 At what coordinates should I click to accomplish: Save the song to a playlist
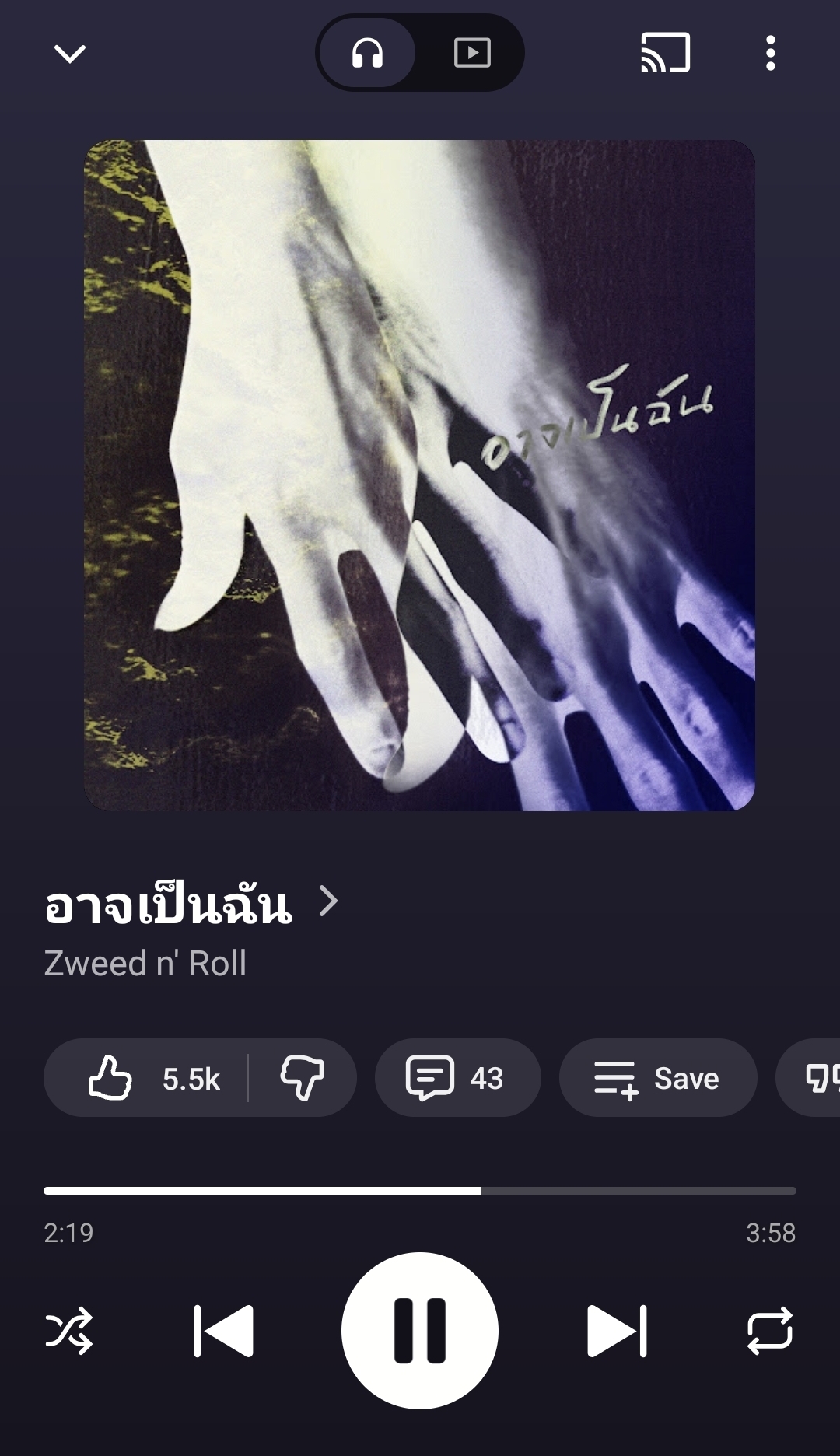click(x=657, y=1078)
